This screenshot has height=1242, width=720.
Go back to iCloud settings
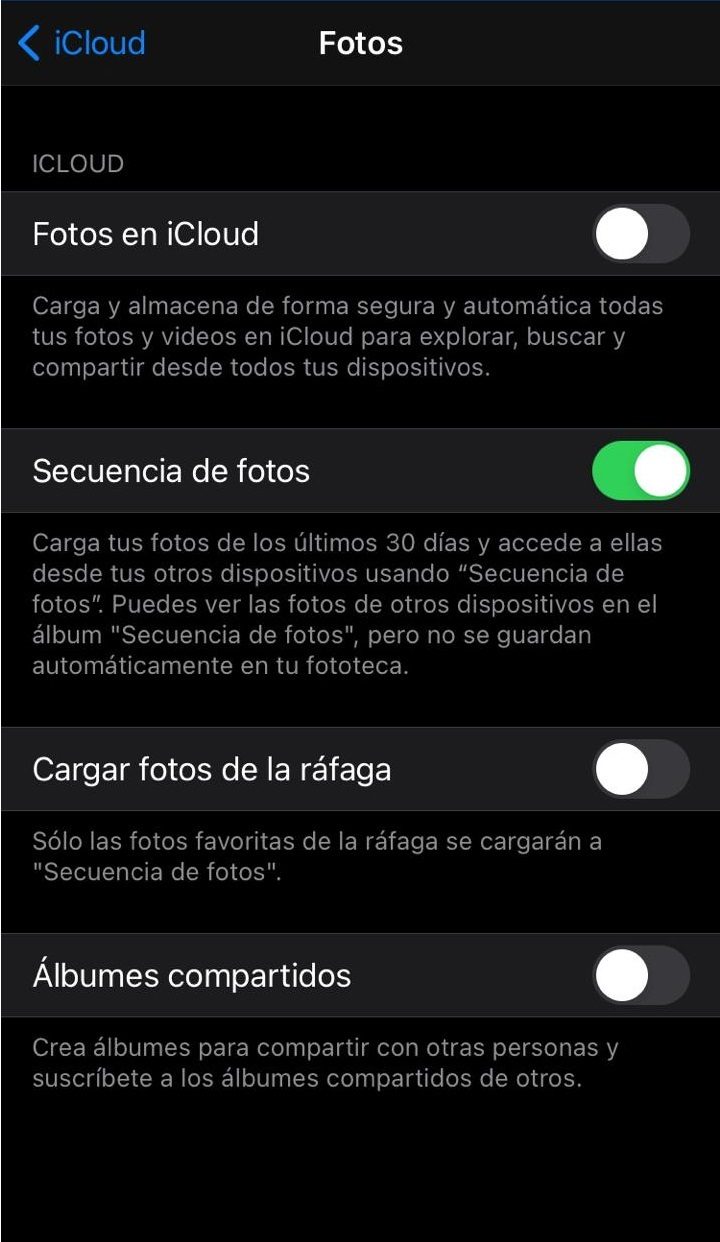tap(82, 43)
